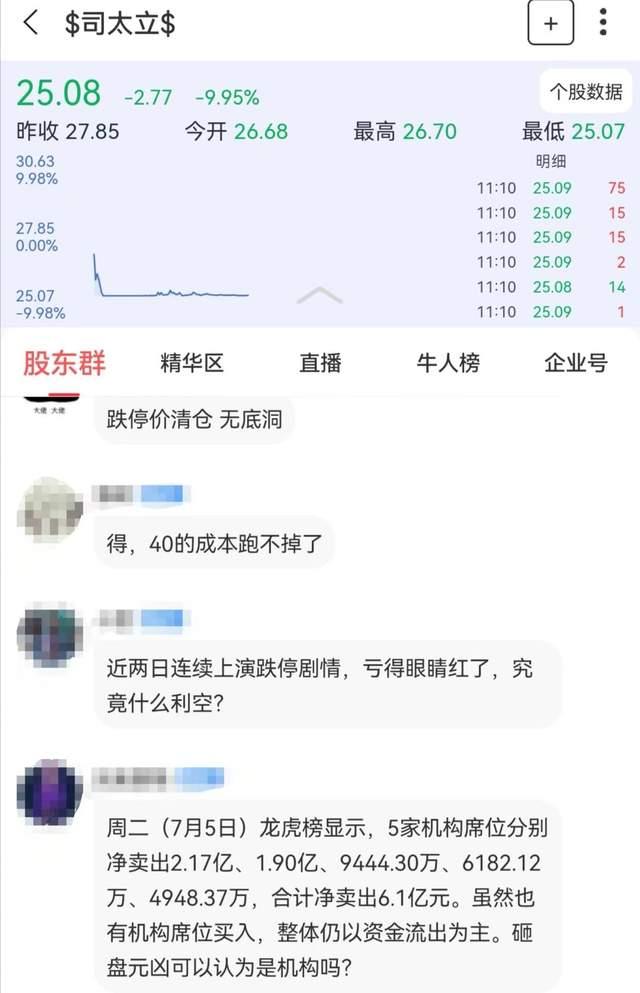Add 司太立 with the plus button
This screenshot has height=993, width=640.
pos(550,24)
